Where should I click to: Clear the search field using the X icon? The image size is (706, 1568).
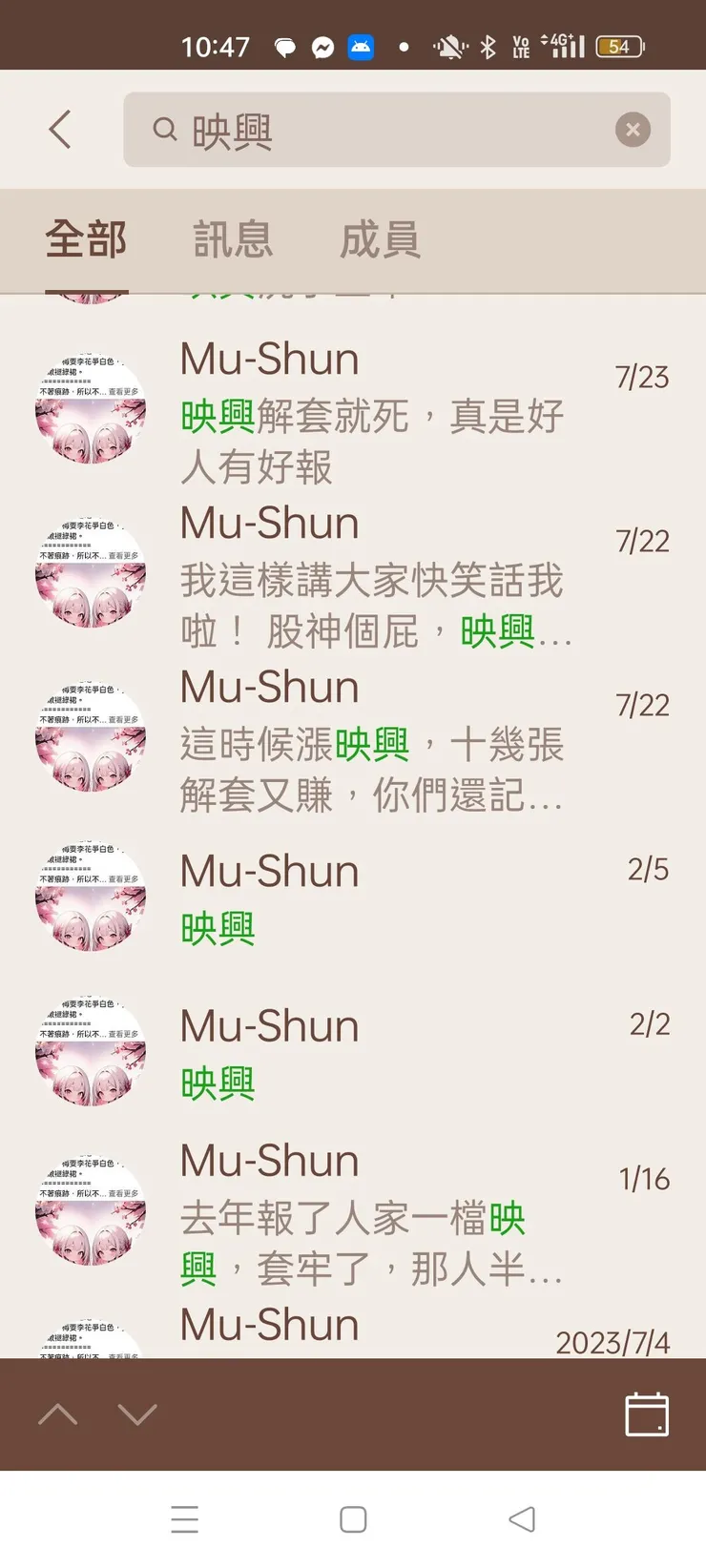[x=633, y=130]
